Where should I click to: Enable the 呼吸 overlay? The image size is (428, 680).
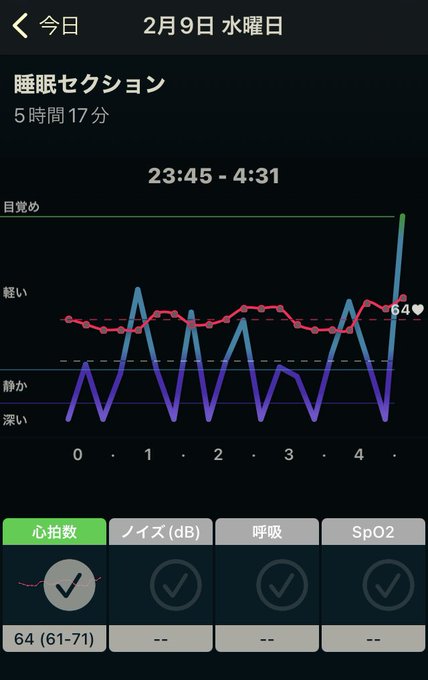coord(282,585)
